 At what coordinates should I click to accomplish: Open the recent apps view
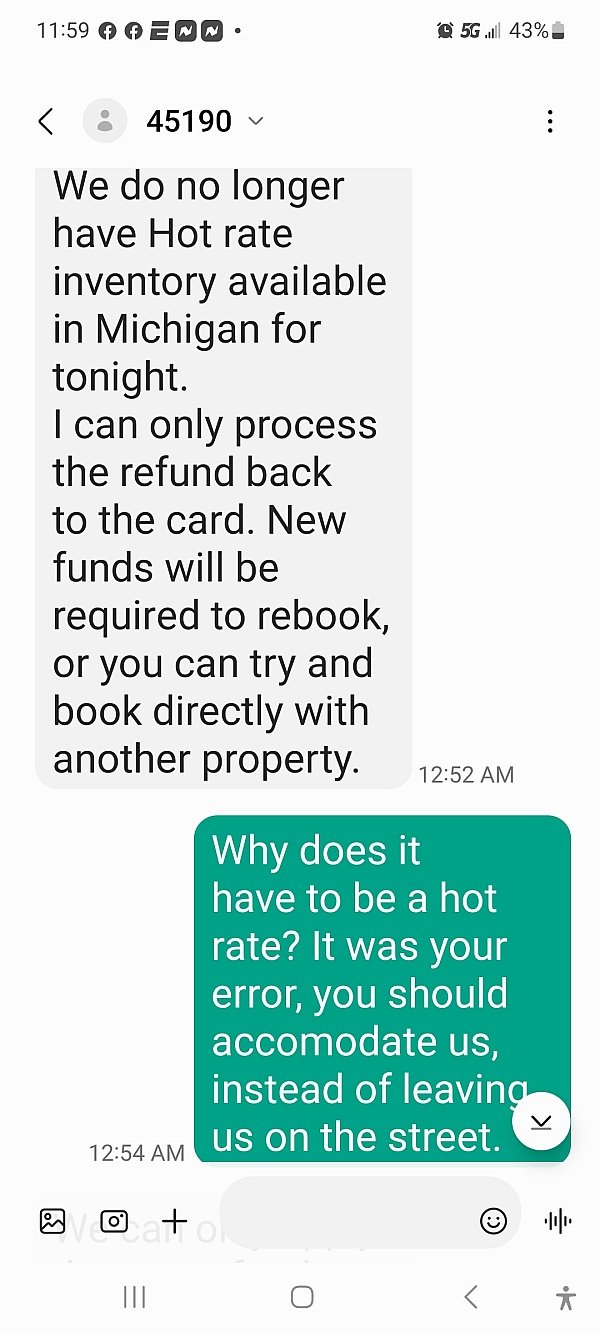tap(134, 1297)
